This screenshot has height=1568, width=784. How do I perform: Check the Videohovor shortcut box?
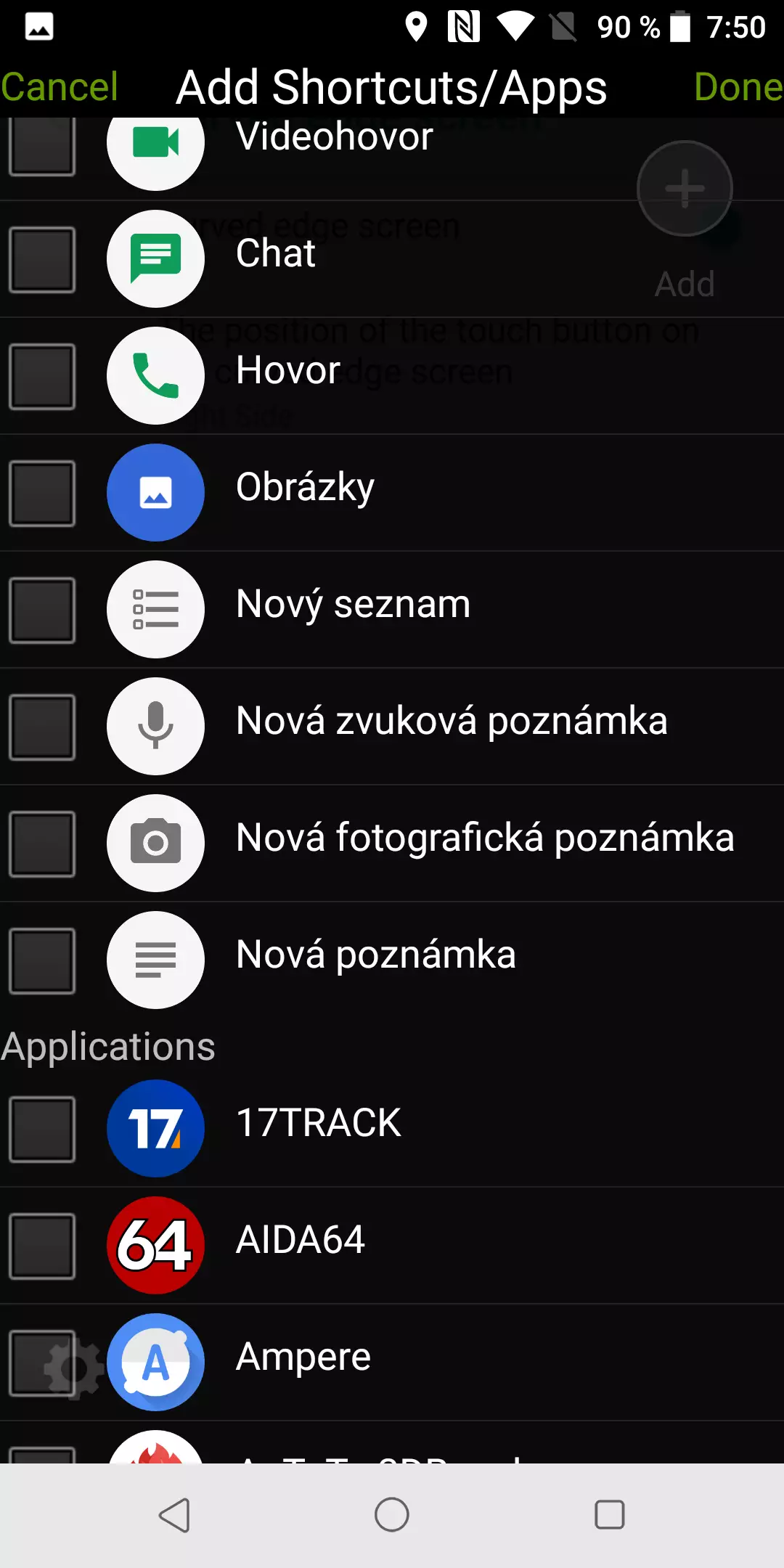tap(42, 146)
